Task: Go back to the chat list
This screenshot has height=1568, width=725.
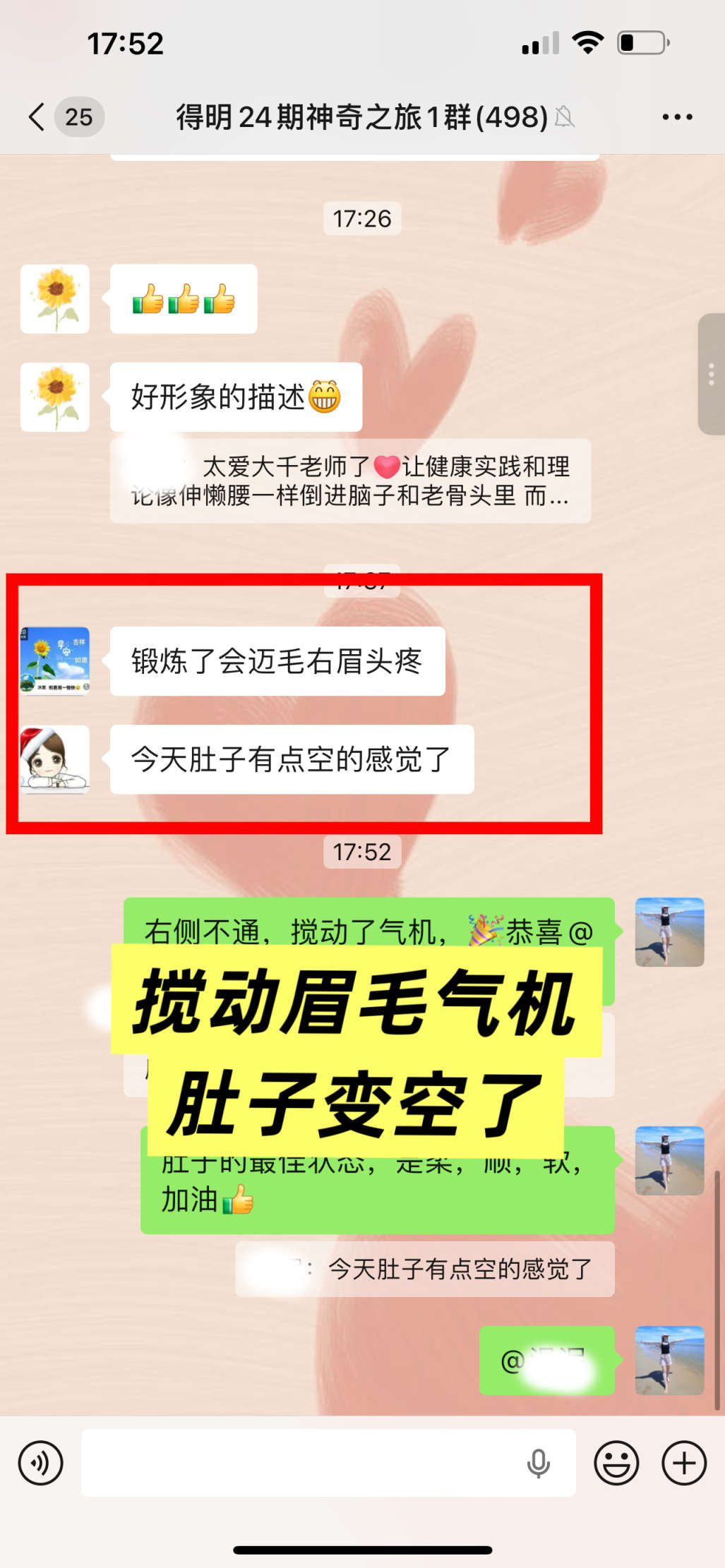Action: click(x=38, y=116)
